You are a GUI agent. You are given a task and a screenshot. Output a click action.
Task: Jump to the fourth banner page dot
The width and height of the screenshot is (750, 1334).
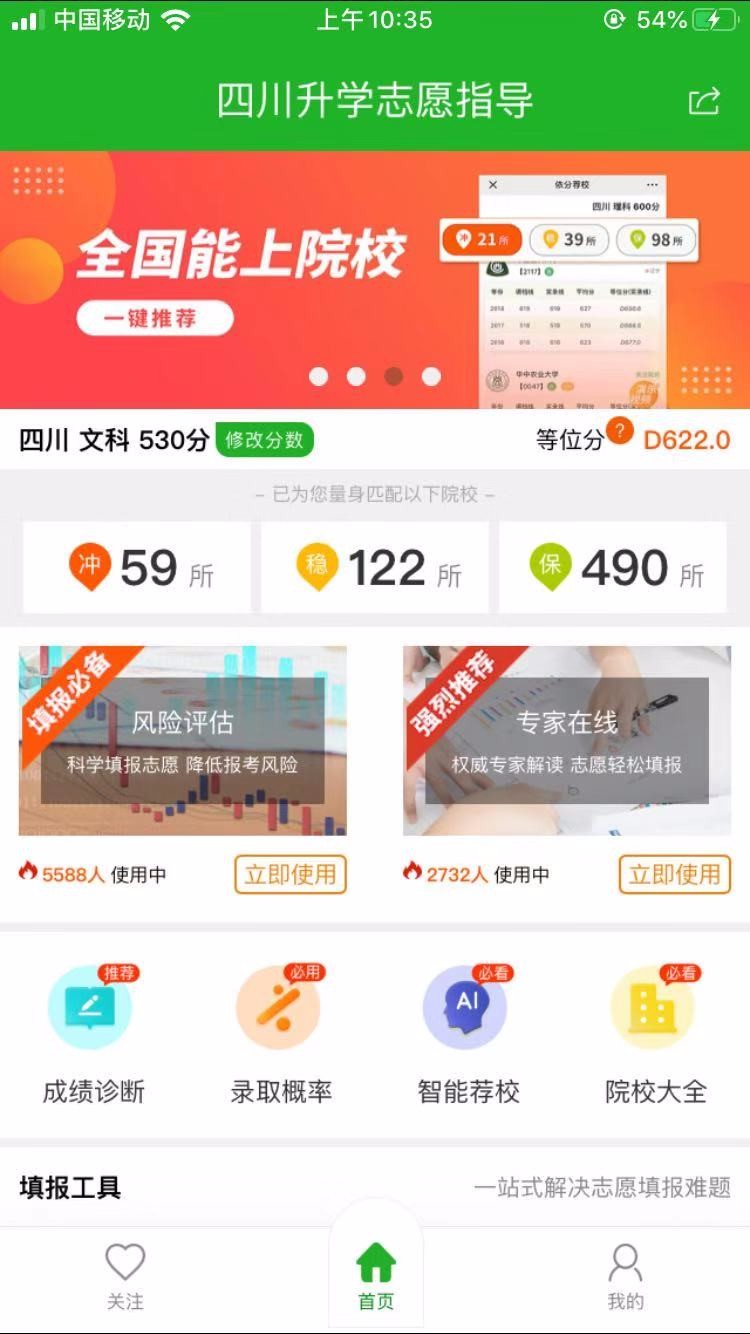pos(431,376)
